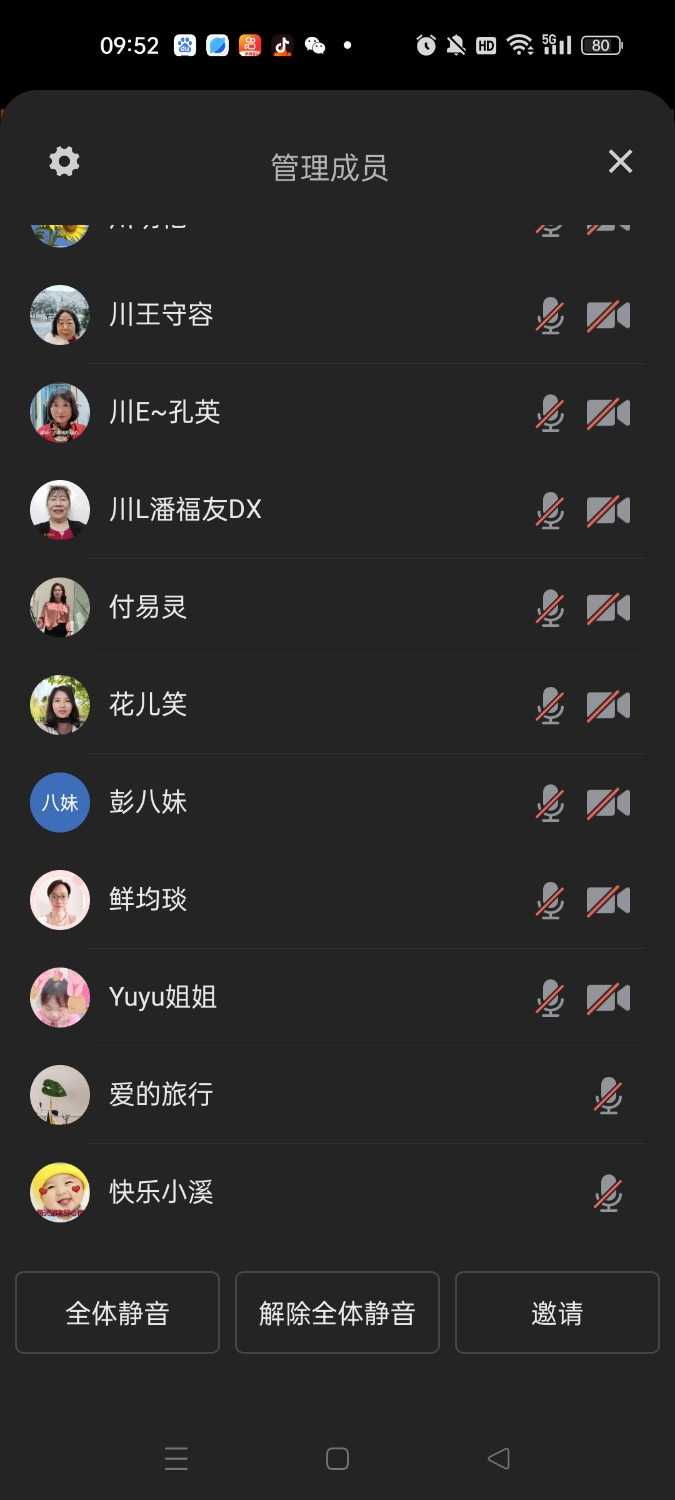
Task: Go back using system back button
Action: 498,1459
